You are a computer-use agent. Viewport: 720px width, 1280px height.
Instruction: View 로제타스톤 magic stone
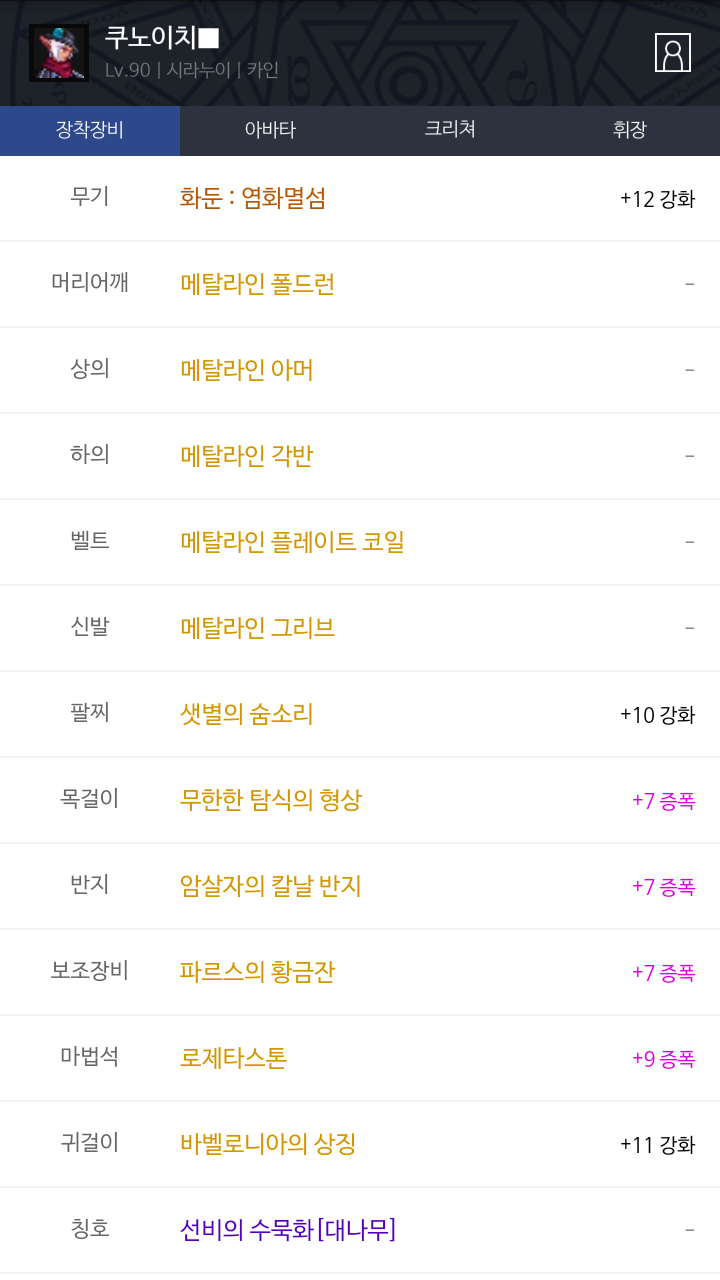pyautogui.click(x=233, y=1058)
